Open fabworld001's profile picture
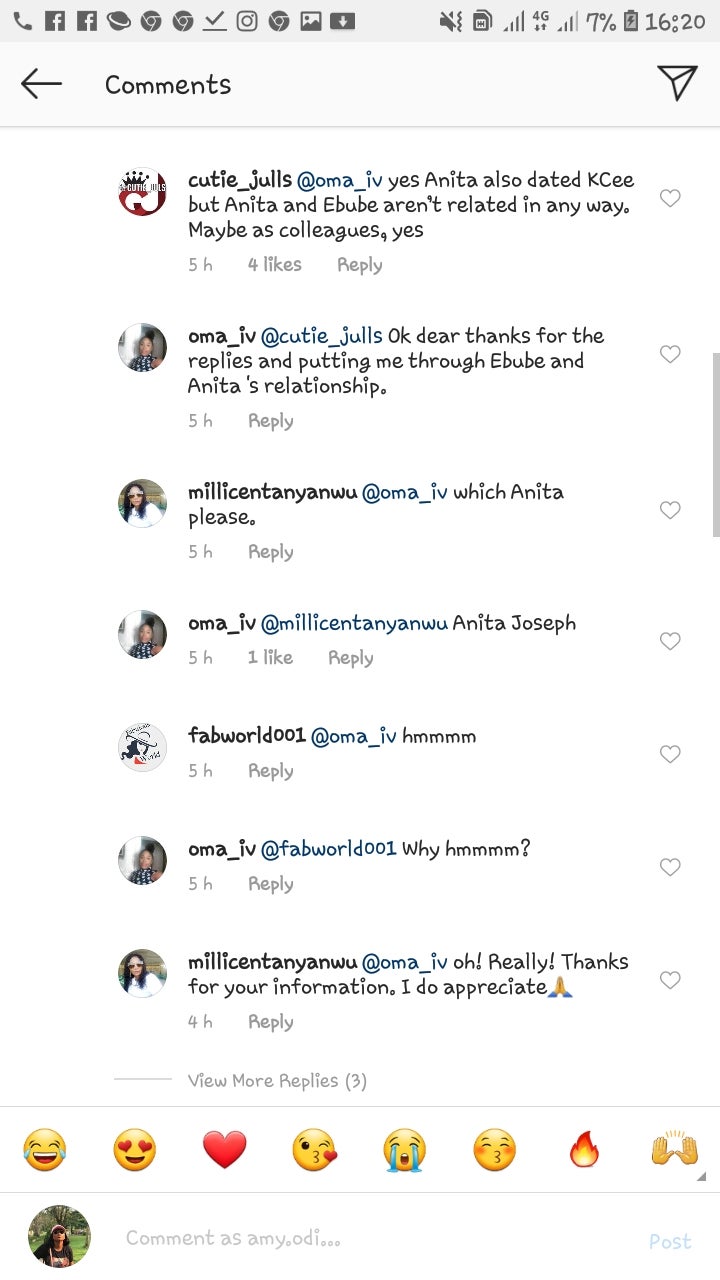 (x=142, y=747)
